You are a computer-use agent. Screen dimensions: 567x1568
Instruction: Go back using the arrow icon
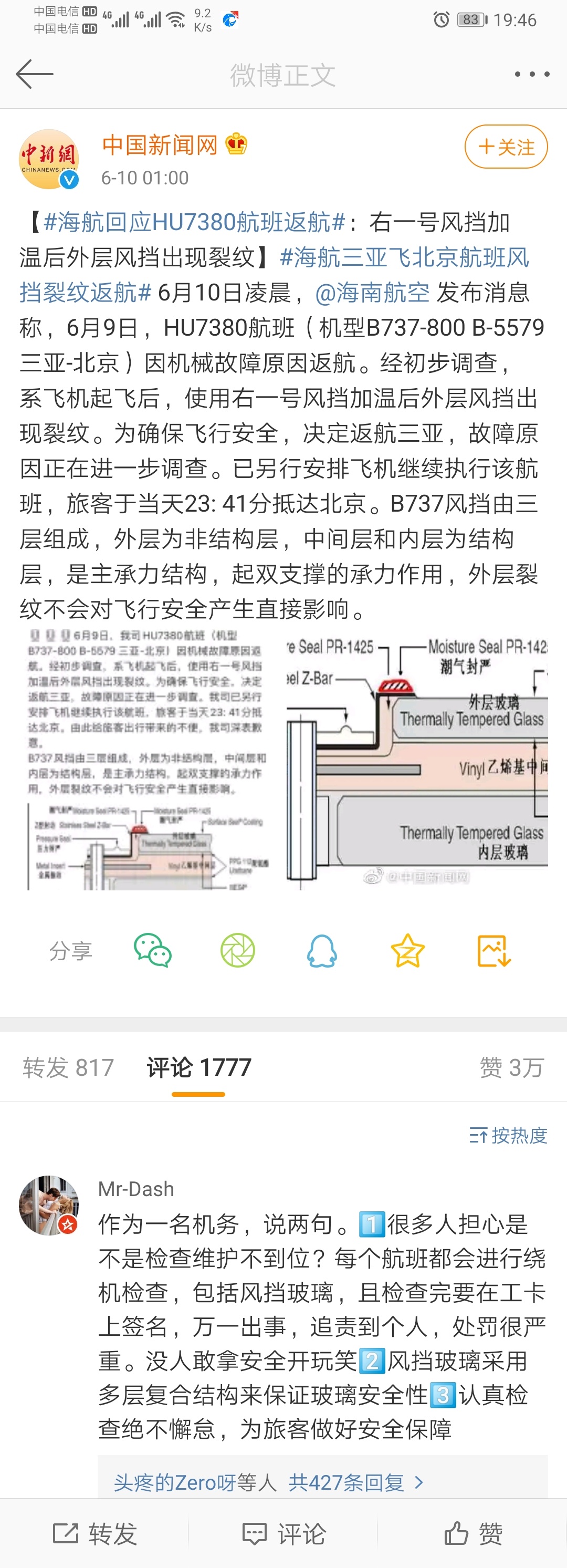click(35, 74)
